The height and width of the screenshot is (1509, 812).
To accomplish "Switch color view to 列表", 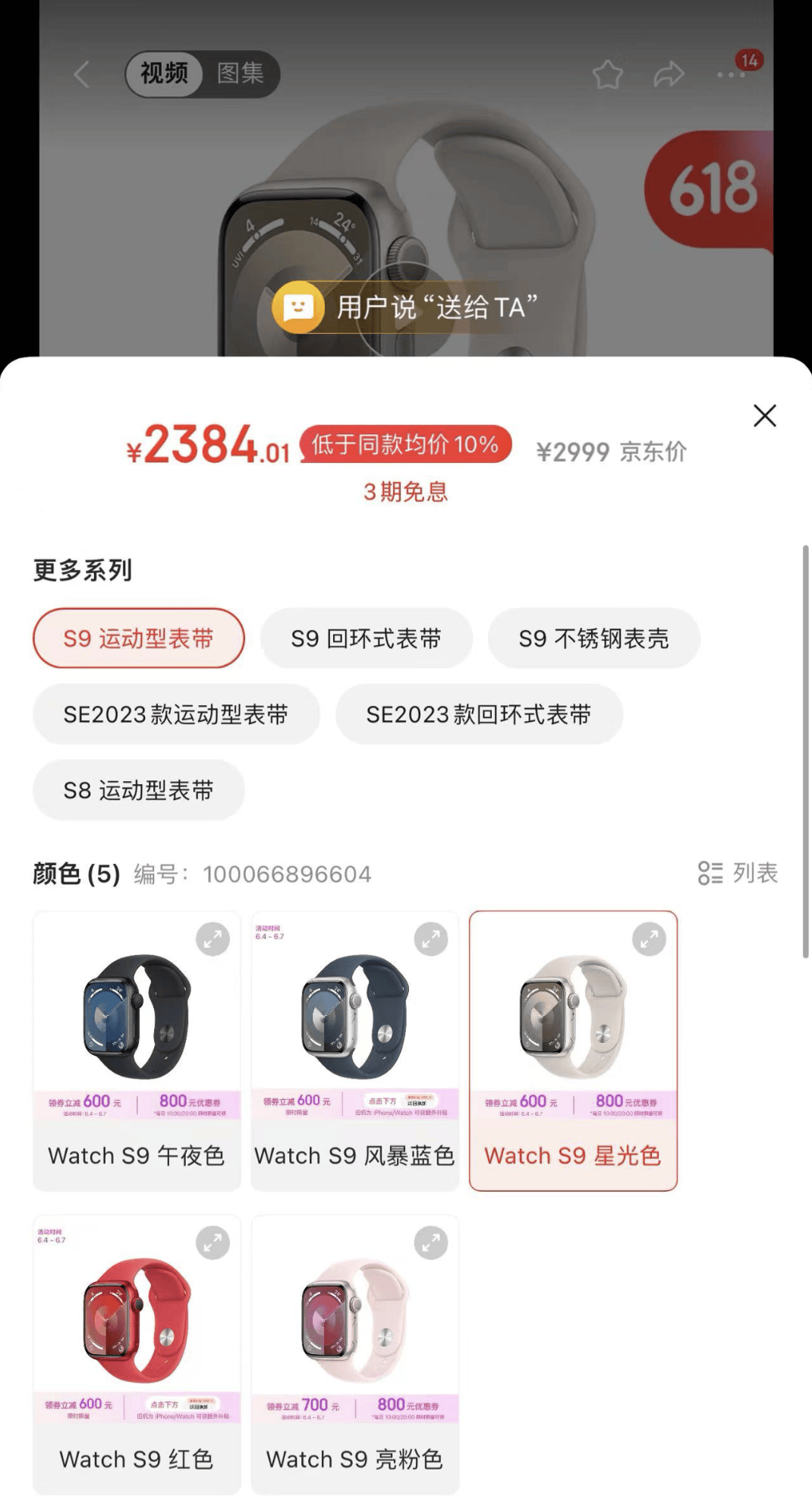I will point(738,873).
